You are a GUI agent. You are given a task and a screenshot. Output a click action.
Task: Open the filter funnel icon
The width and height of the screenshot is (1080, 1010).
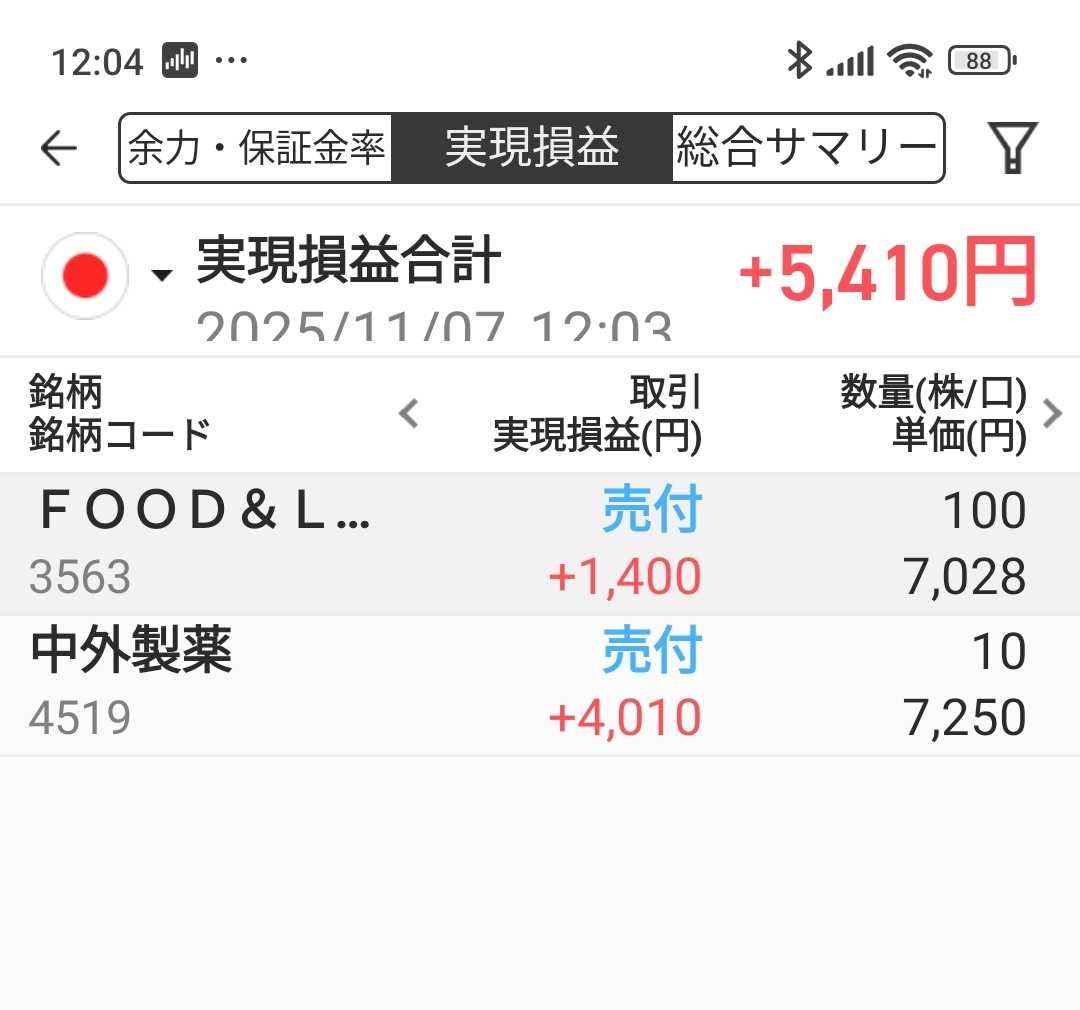[x=1012, y=148]
